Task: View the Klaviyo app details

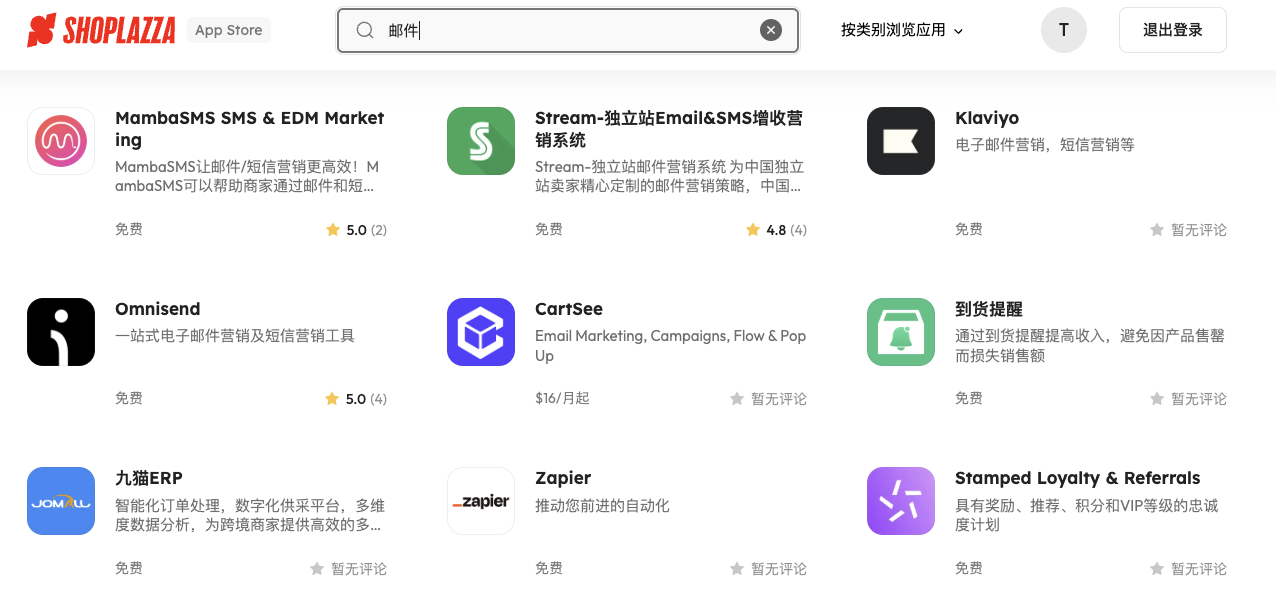Action: 987,118
